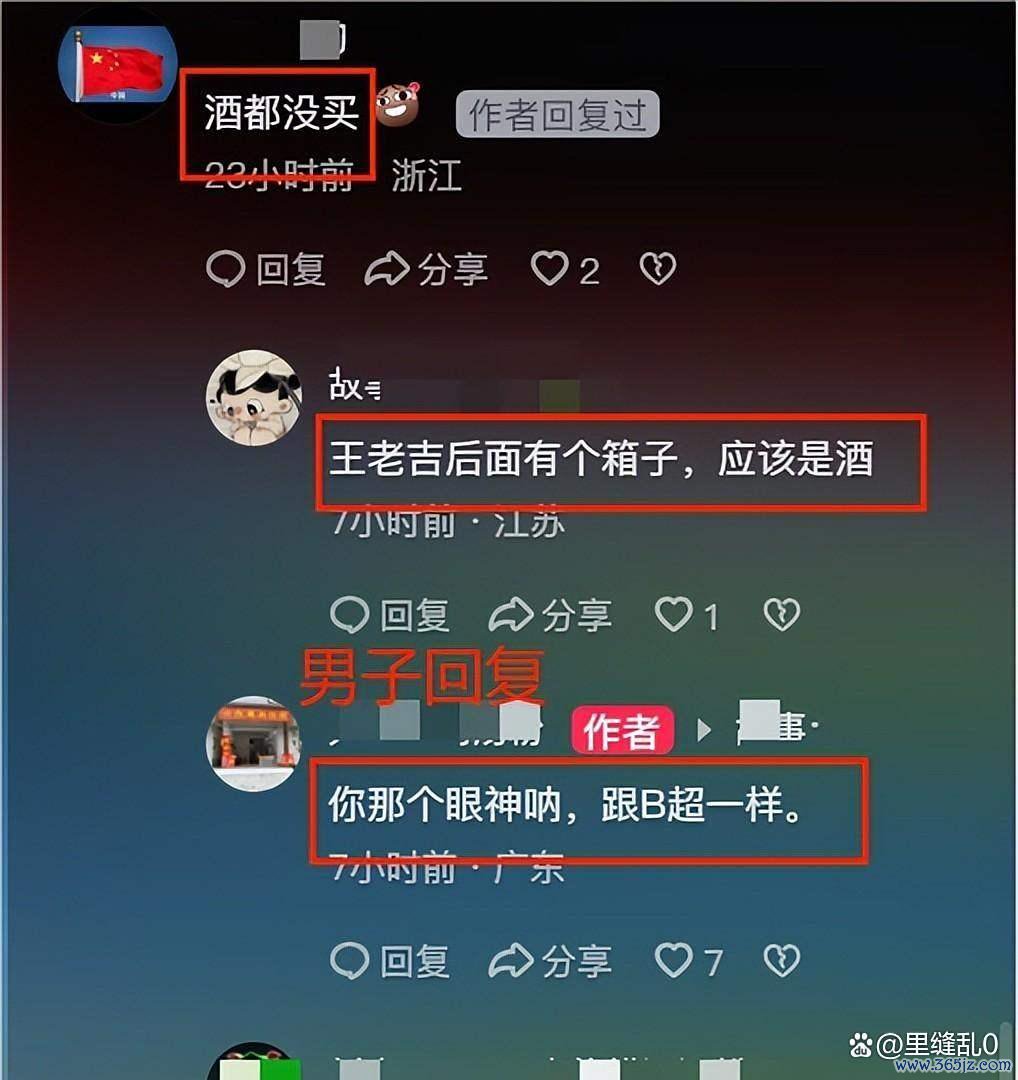Reply to the 王老吉 box comment
This screenshot has height=1080, width=1018.
tap(389, 615)
